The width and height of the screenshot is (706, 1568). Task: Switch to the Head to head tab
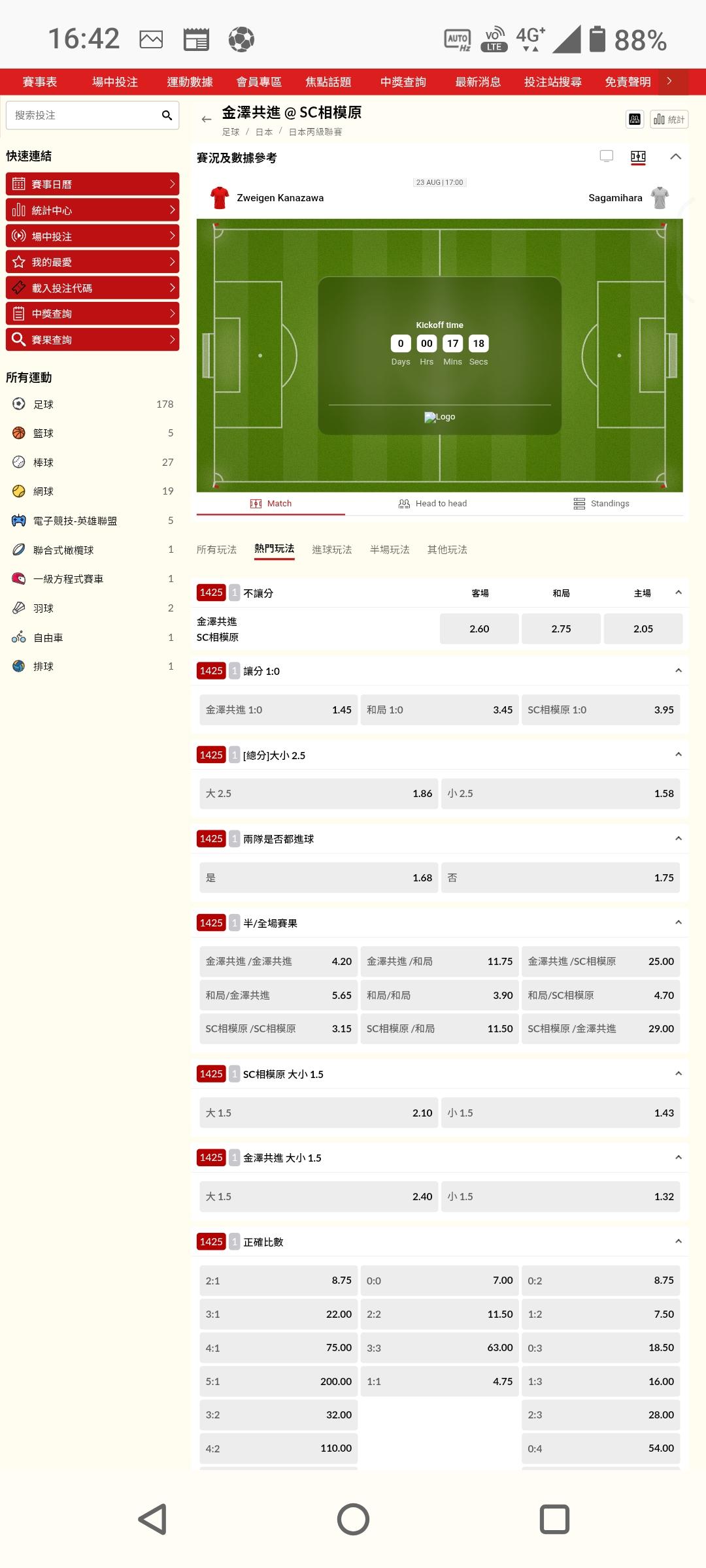pyautogui.click(x=433, y=503)
